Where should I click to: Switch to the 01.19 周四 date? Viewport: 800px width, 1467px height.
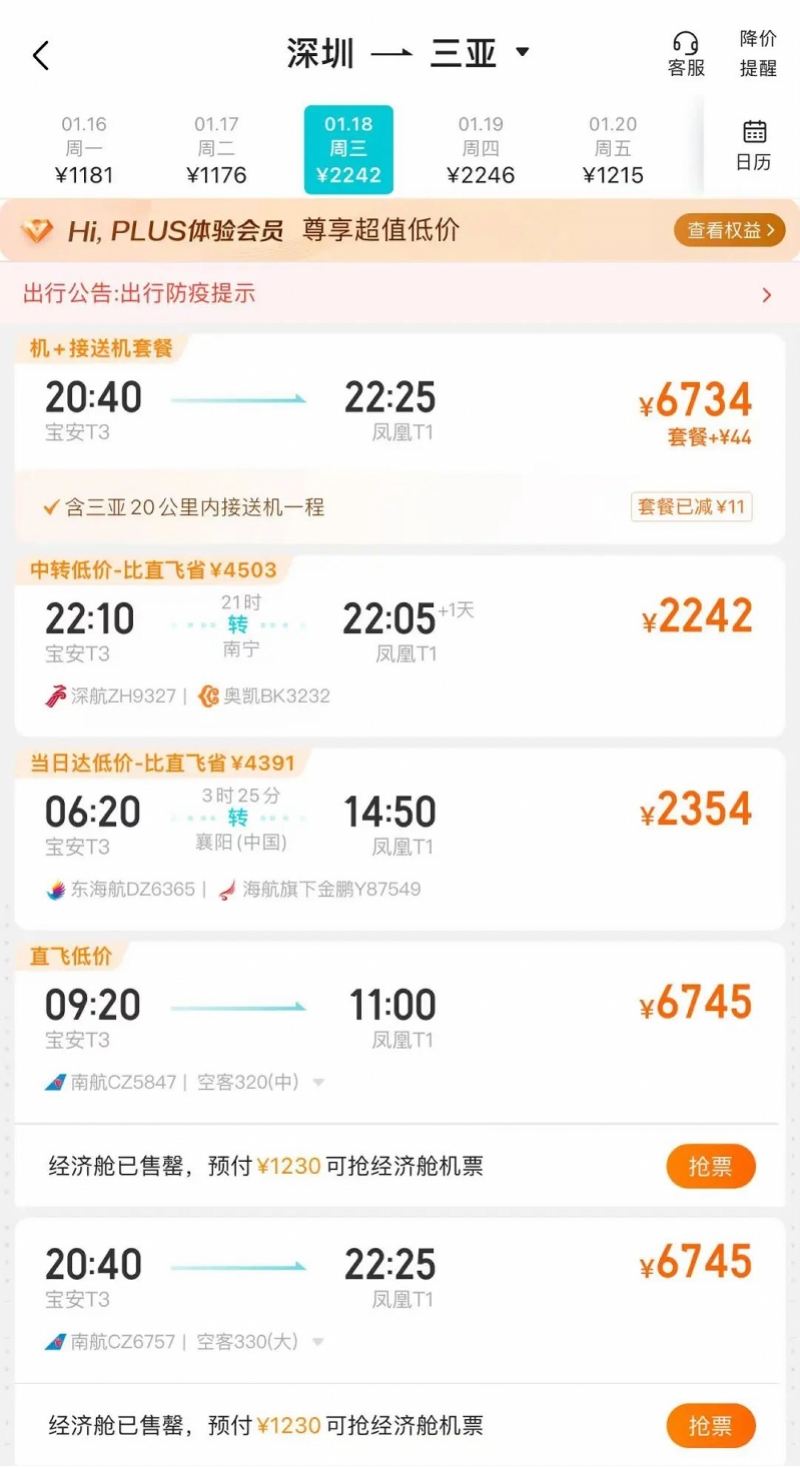(x=480, y=150)
